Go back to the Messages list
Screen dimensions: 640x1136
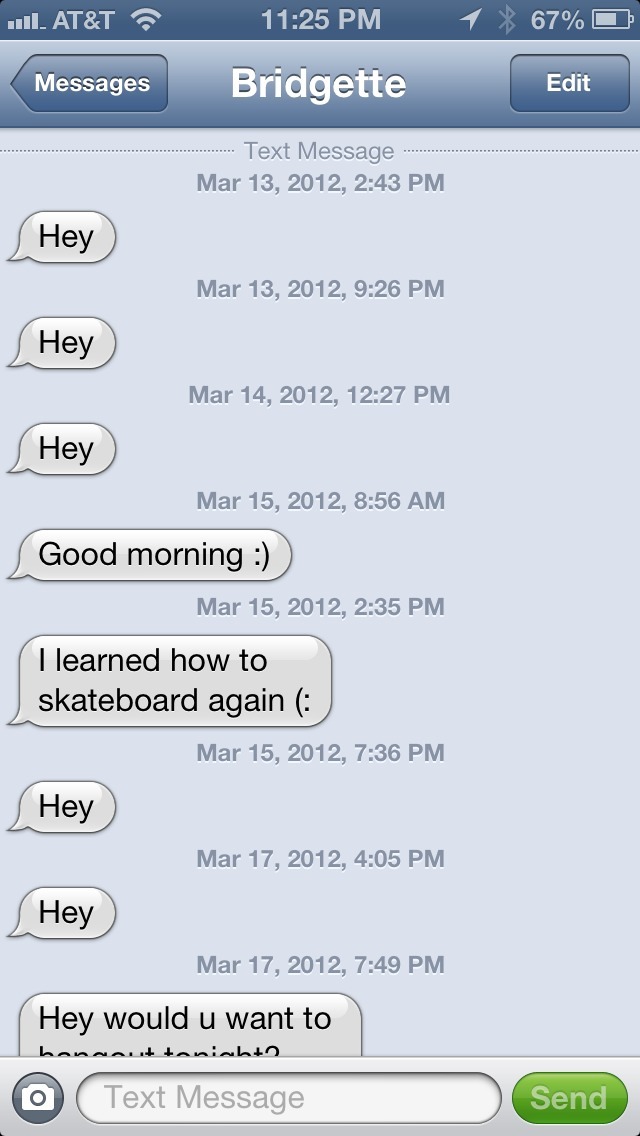[x=90, y=83]
